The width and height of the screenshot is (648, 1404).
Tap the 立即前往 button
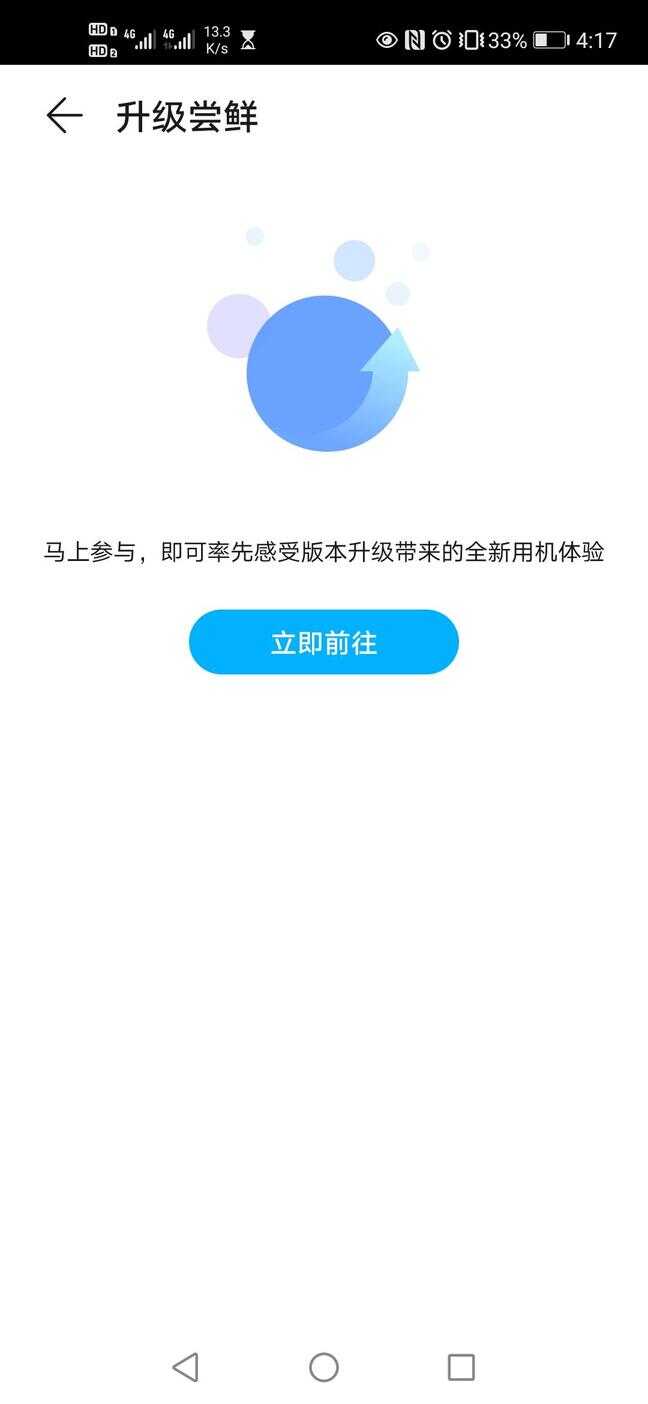pos(323,642)
